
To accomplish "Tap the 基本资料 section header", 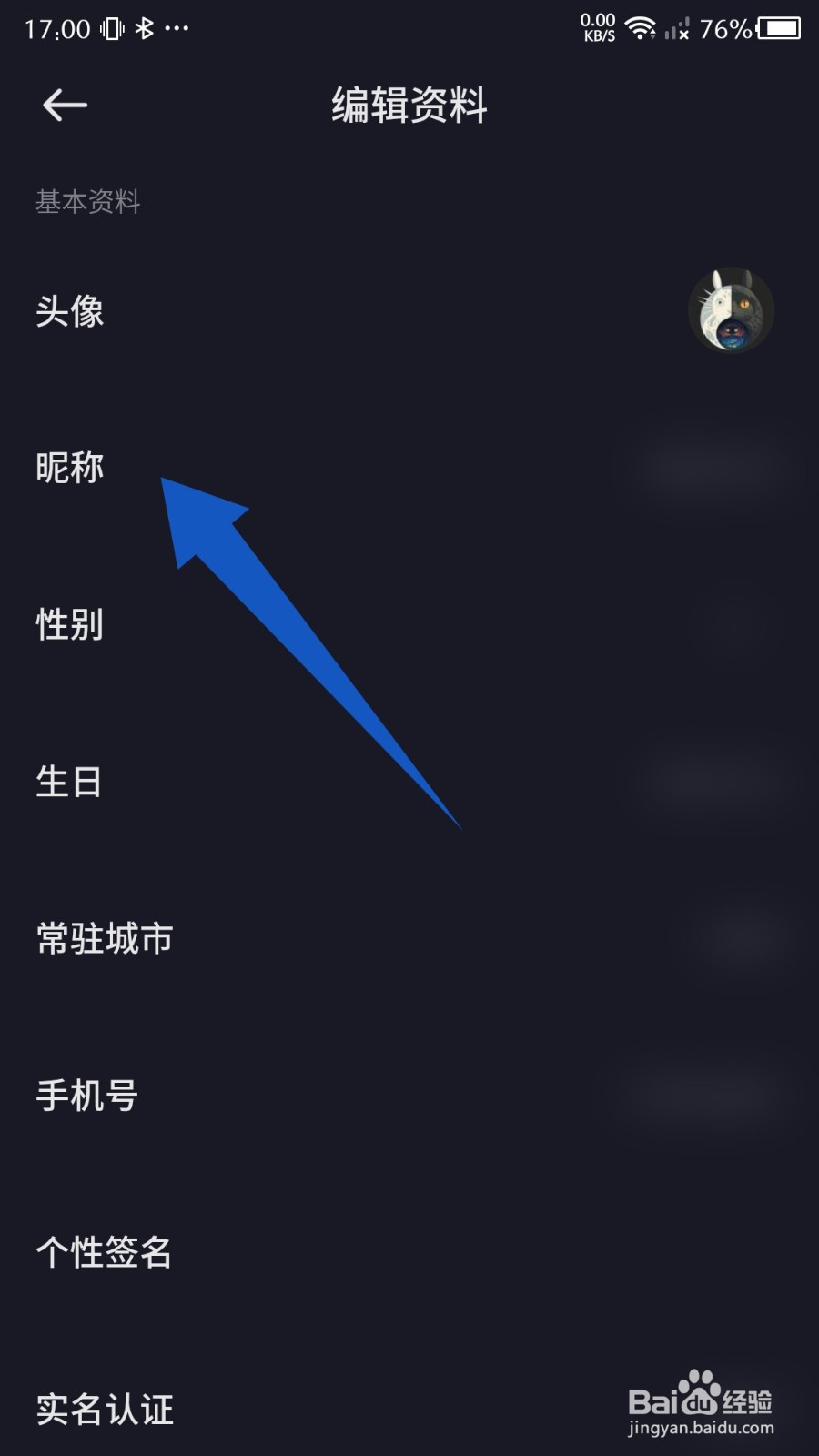I will [x=87, y=202].
